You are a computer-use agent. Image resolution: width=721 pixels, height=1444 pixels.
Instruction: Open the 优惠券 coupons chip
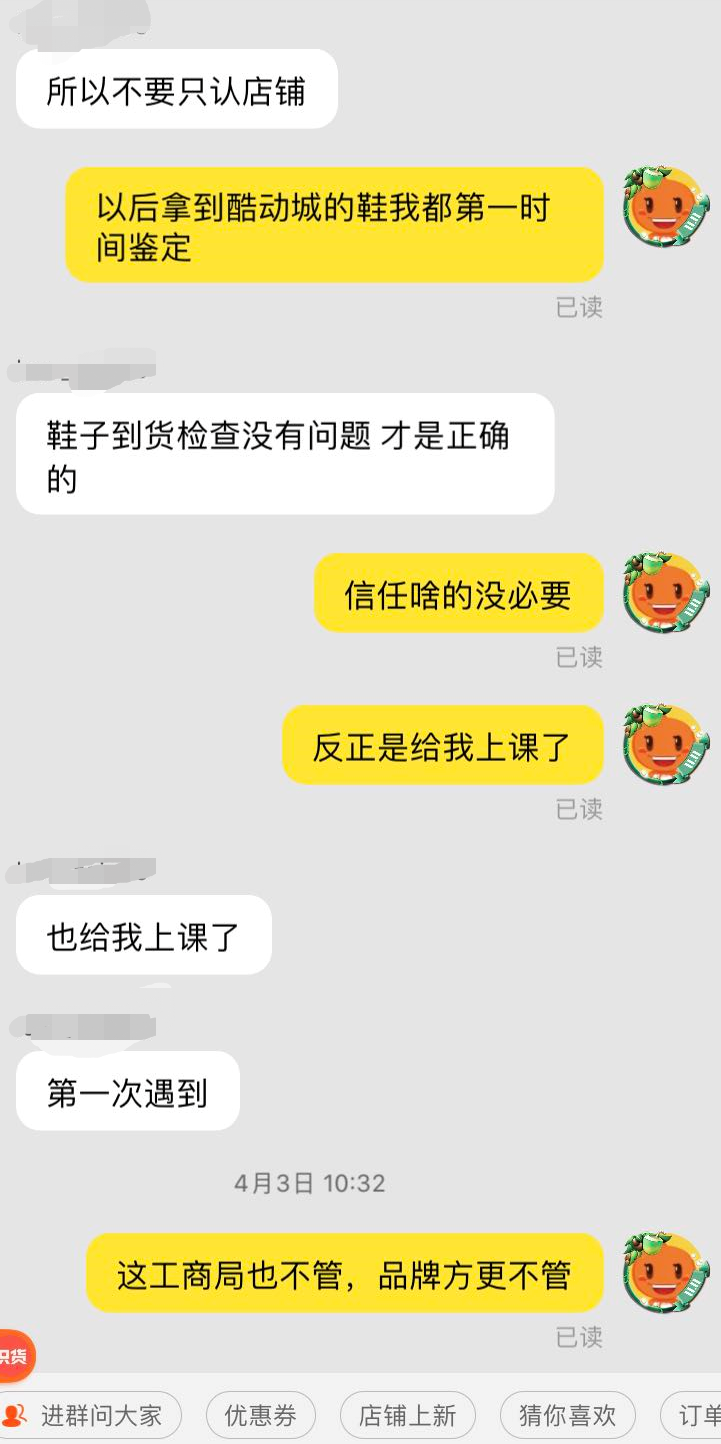(260, 1415)
